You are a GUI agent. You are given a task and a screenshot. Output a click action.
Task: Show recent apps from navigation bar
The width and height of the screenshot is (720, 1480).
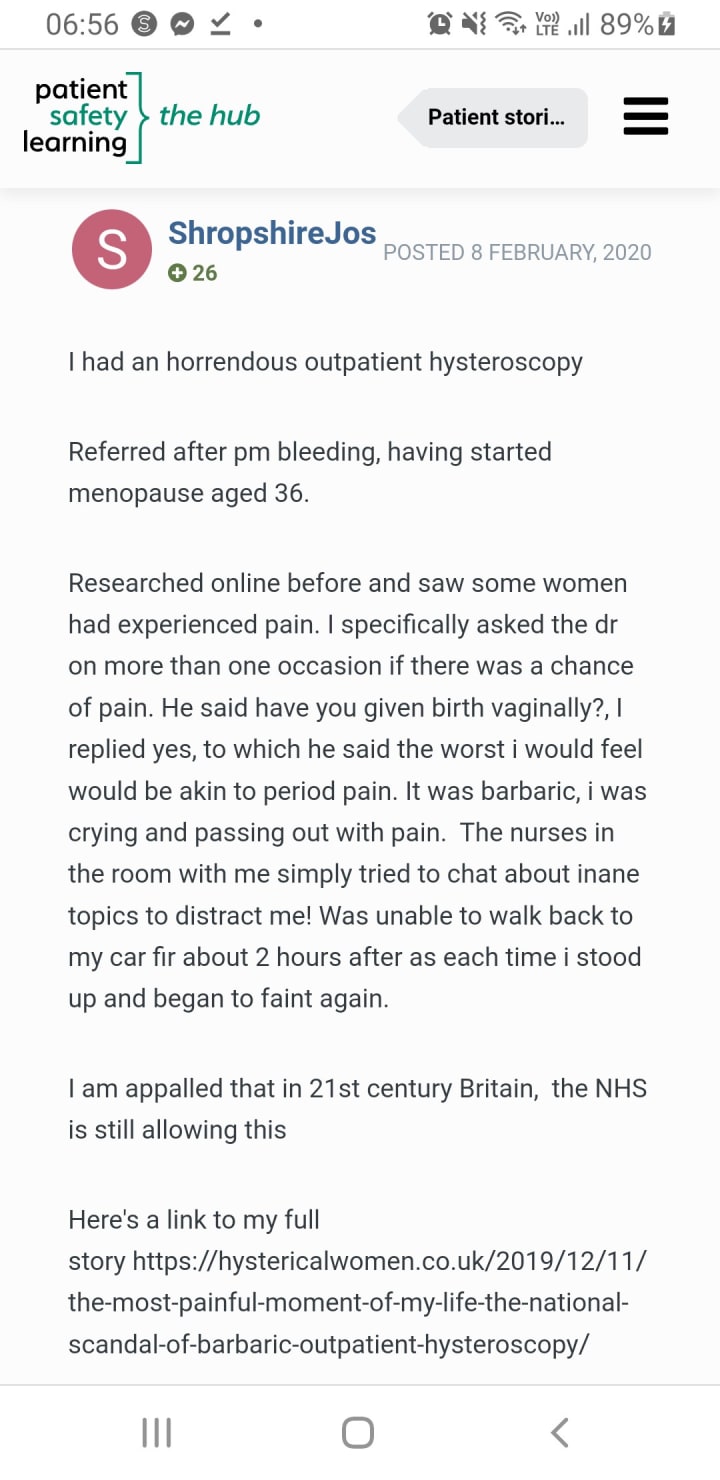point(157,1432)
